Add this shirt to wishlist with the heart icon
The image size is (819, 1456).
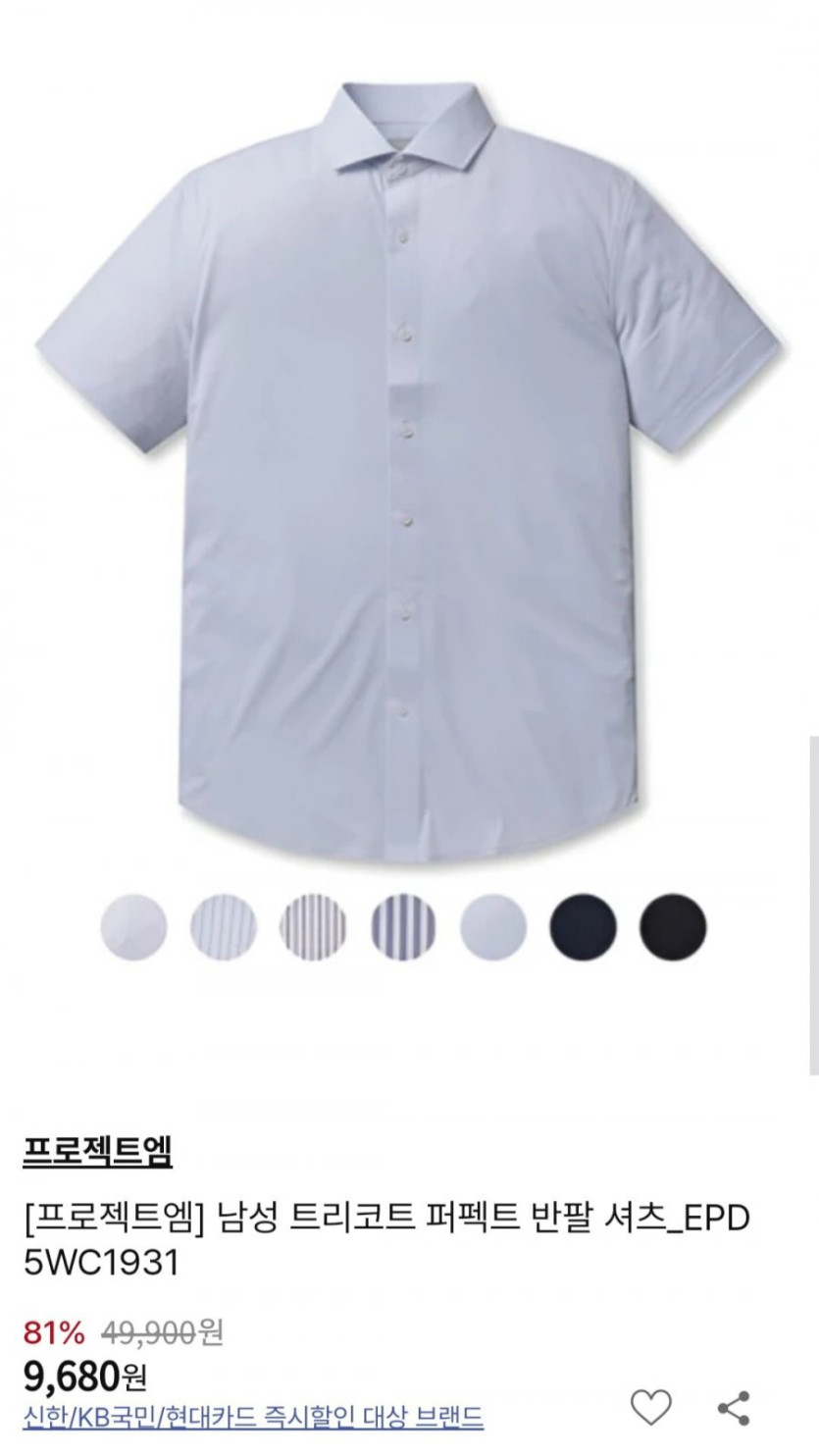click(x=650, y=1408)
